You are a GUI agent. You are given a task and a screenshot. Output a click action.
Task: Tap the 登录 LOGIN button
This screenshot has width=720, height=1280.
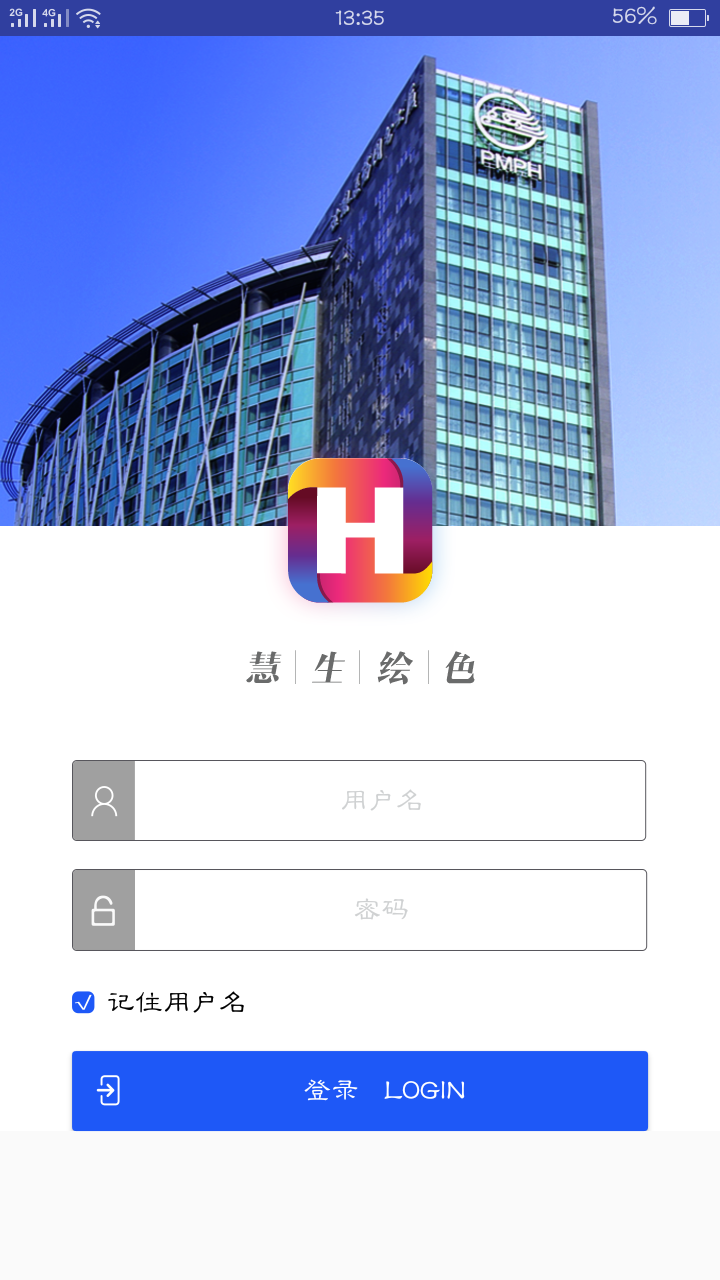point(360,1090)
